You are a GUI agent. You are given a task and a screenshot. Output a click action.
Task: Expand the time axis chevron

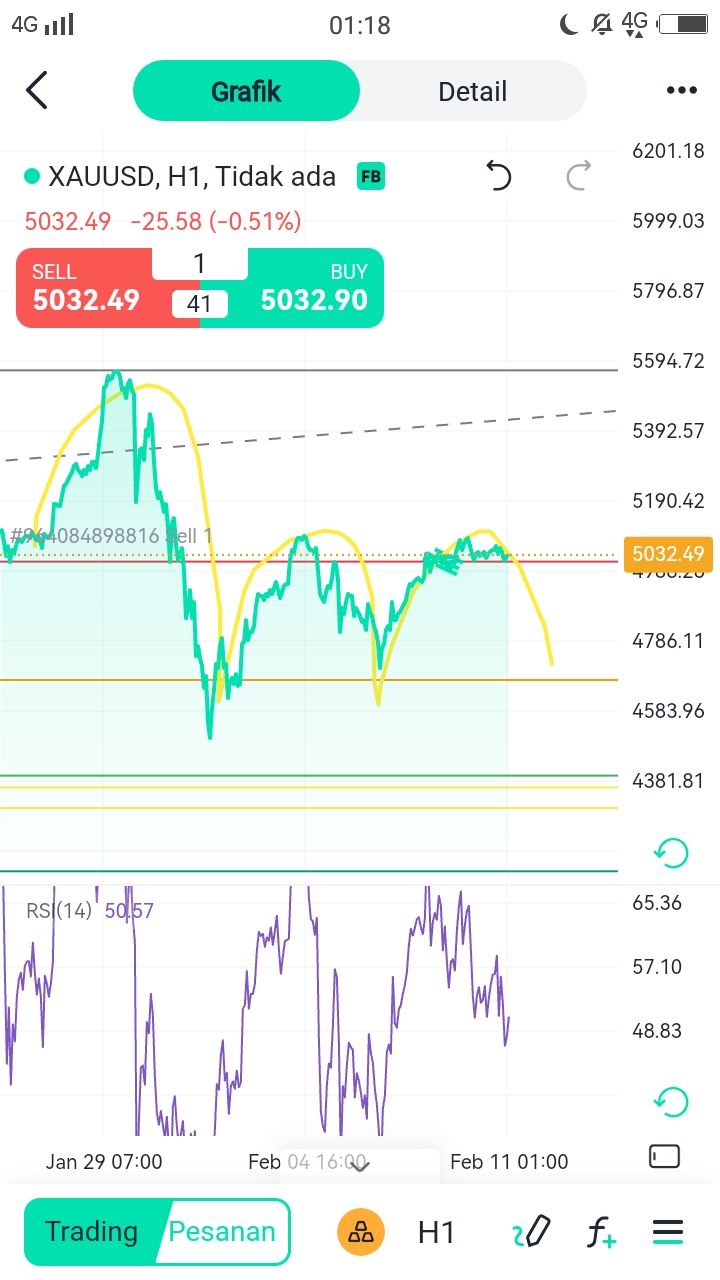coord(360,1164)
